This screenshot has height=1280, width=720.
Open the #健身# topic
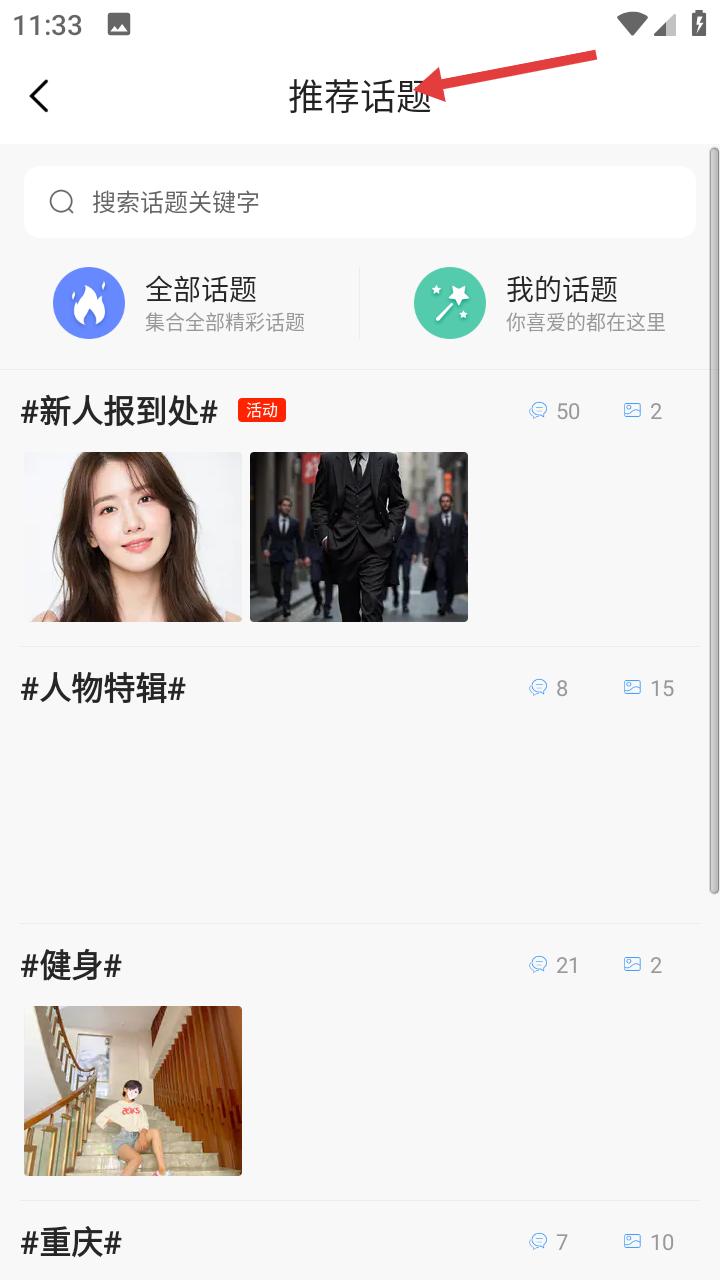click(71, 965)
